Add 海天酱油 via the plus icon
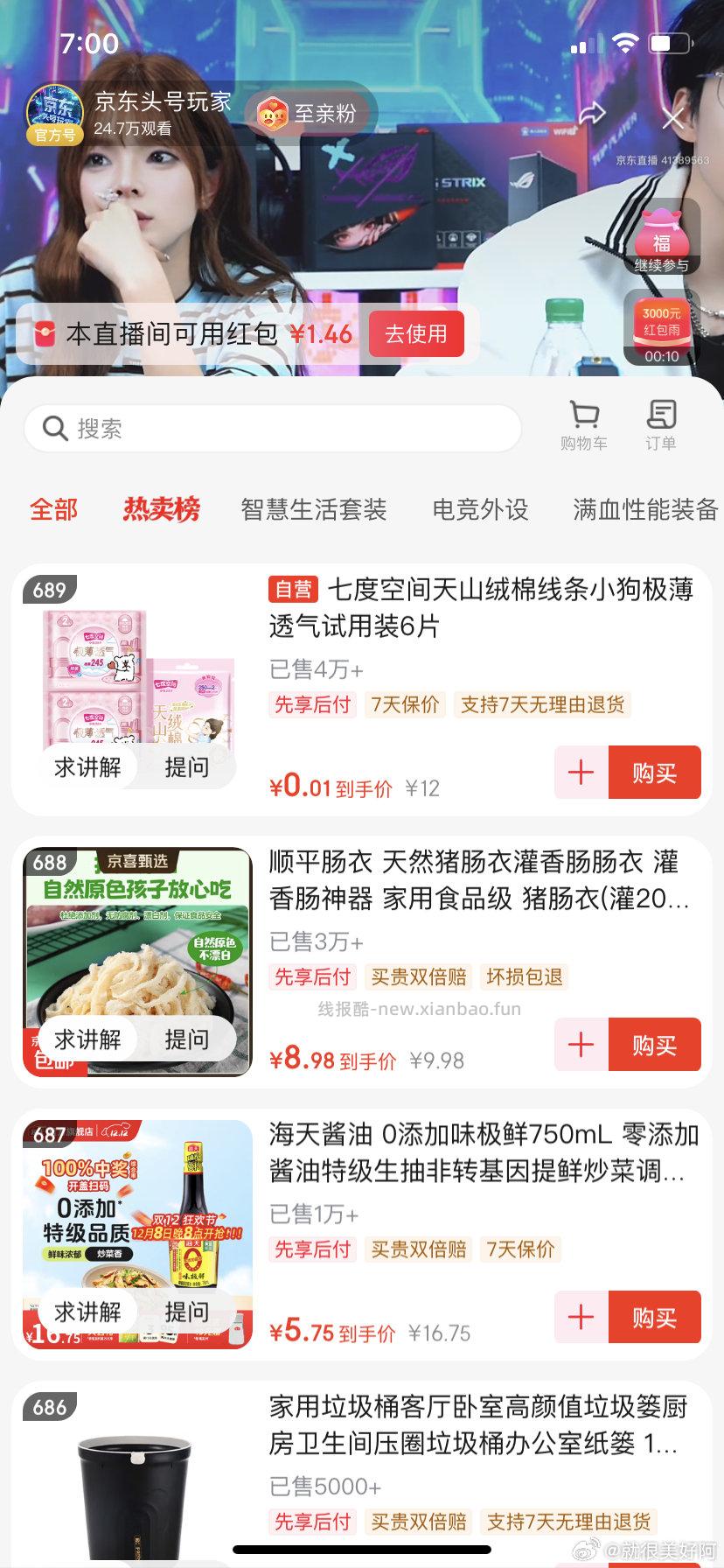This screenshot has width=724, height=1568. pyautogui.click(x=579, y=1317)
